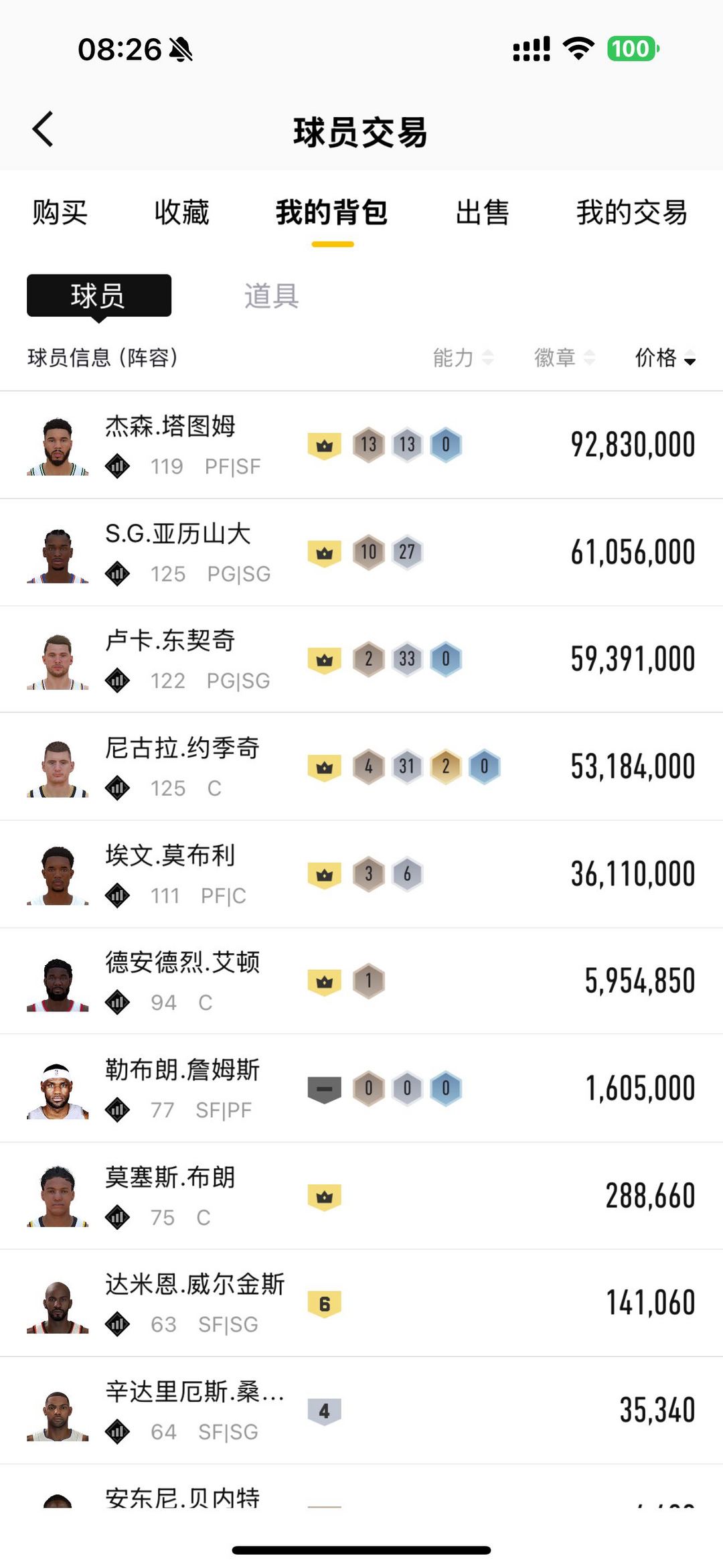Open player 卢卡.东契奇

(361, 660)
